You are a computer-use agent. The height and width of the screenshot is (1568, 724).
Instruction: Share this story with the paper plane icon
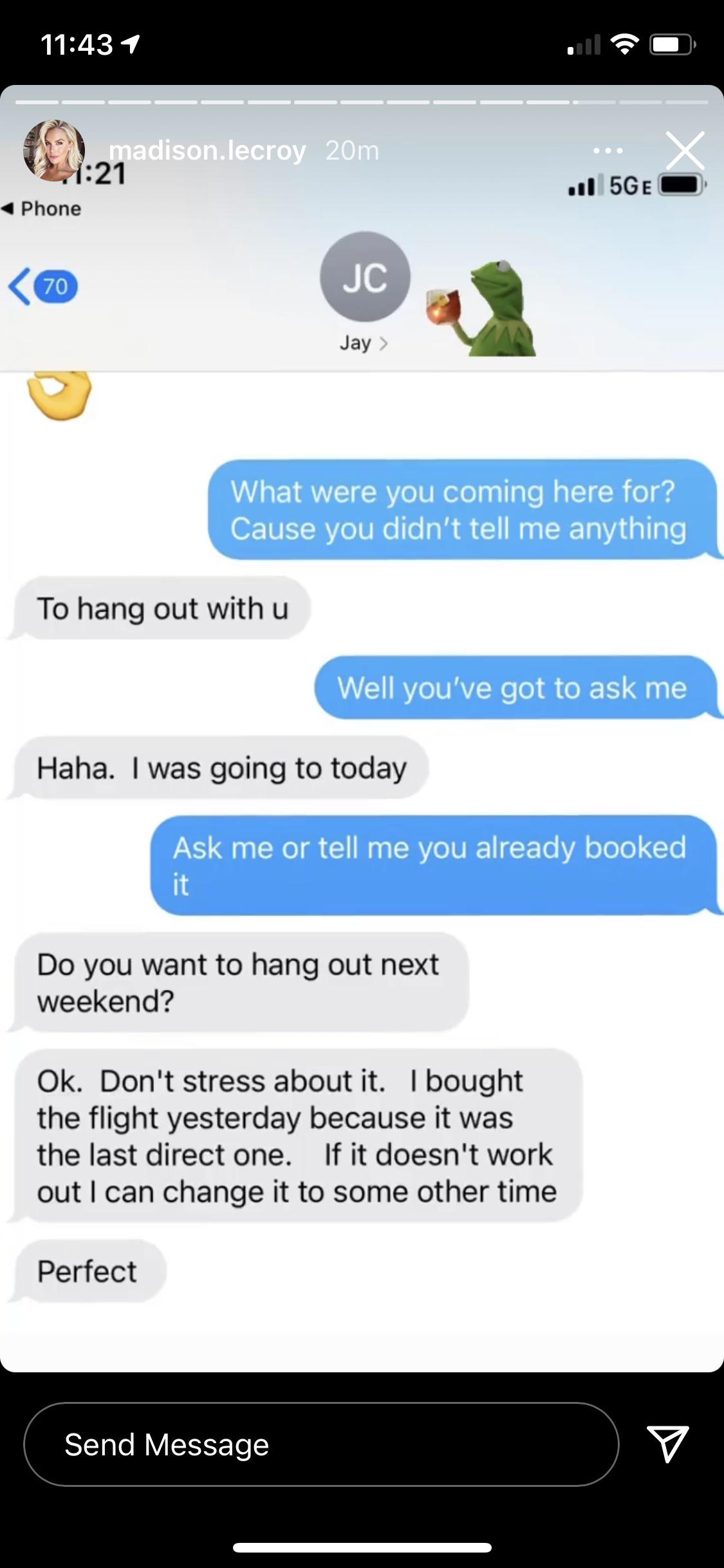coord(667,1444)
